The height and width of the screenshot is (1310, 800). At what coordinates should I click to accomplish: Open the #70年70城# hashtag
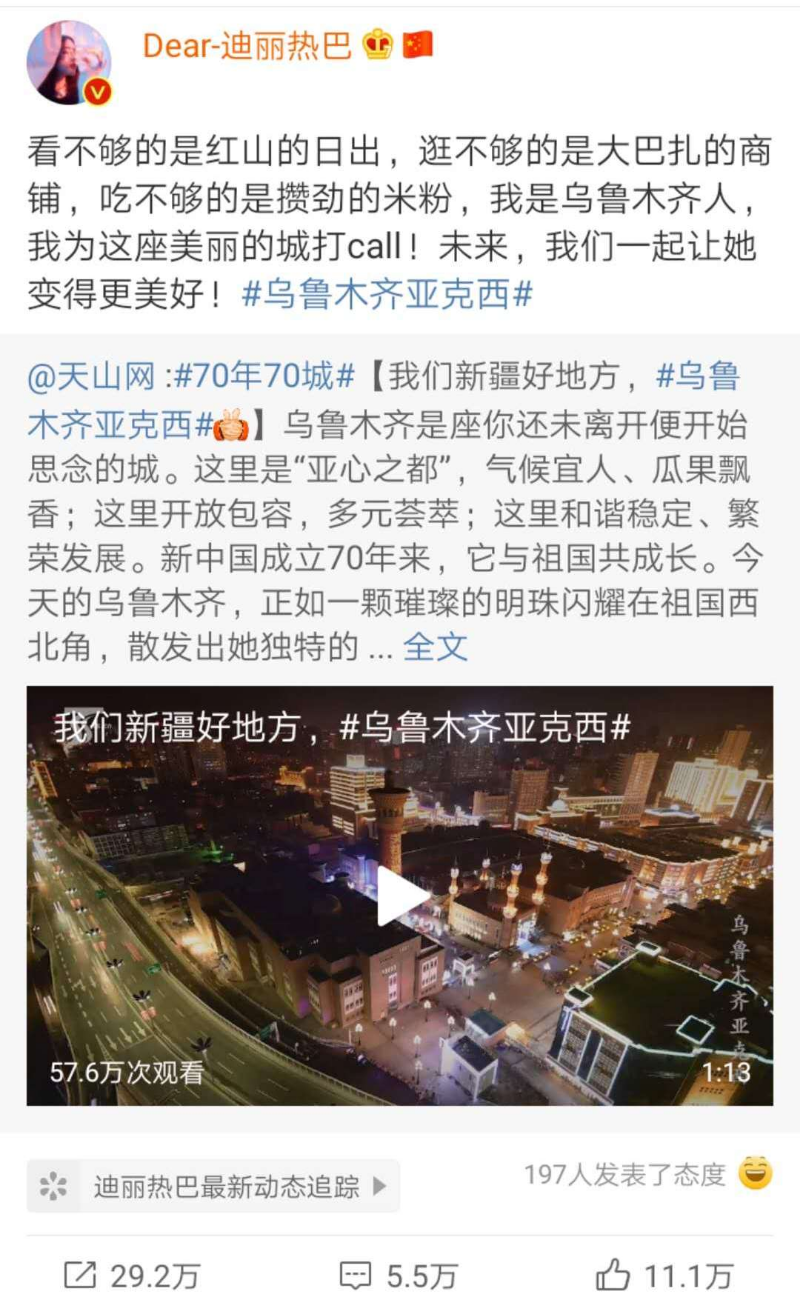(x=265, y=377)
